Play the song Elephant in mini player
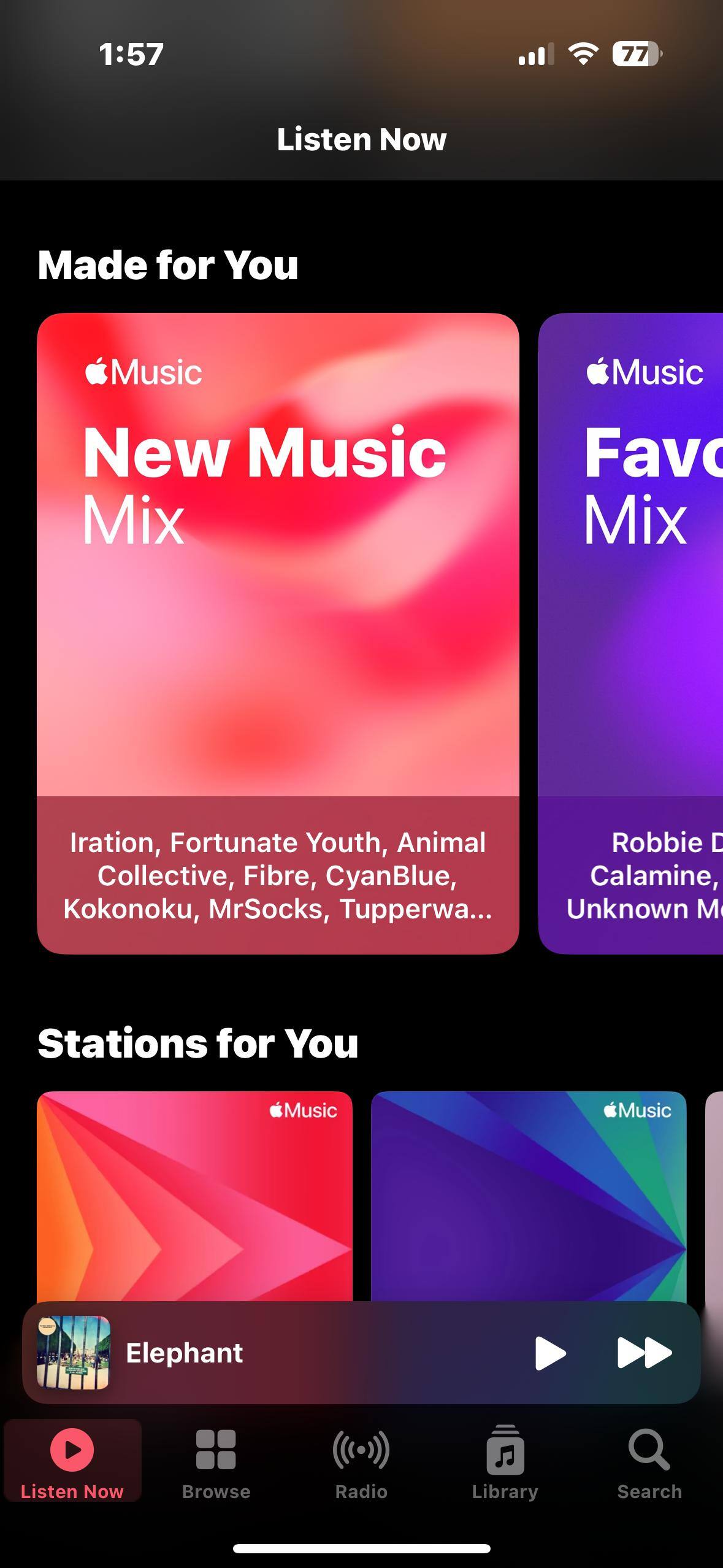This screenshot has width=723, height=1568. 549,1353
